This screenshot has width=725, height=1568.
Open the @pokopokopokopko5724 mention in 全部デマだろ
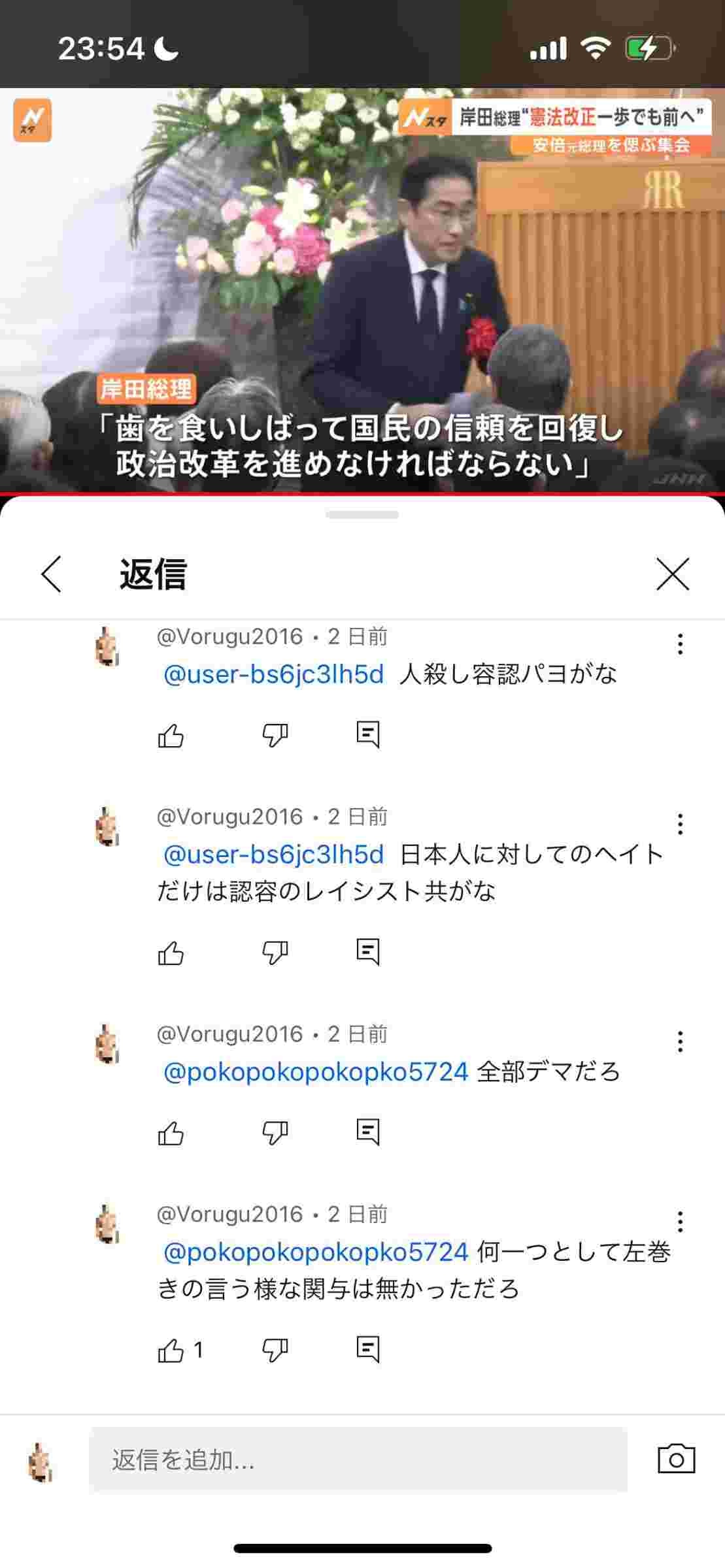[316, 1072]
